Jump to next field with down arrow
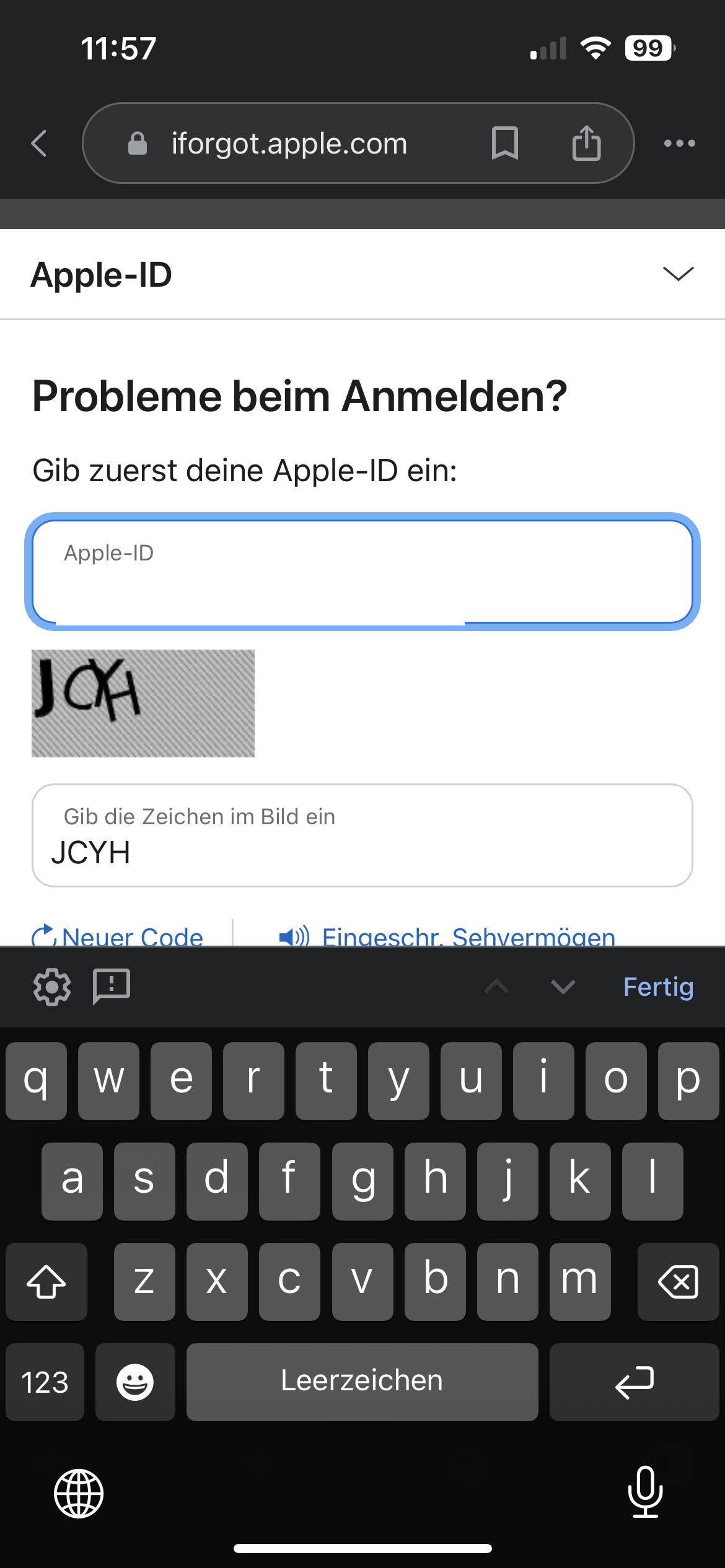This screenshot has width=725, height=1568. (x=563, y=987)
